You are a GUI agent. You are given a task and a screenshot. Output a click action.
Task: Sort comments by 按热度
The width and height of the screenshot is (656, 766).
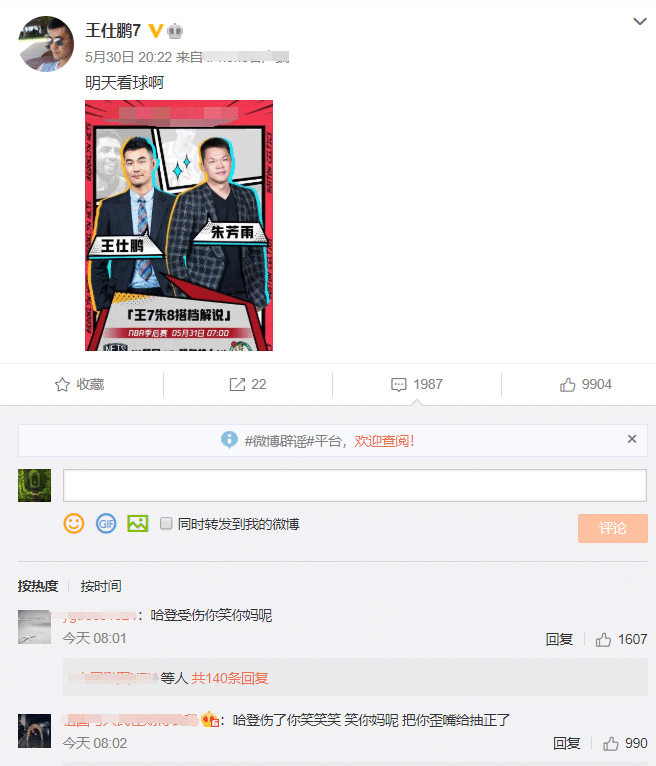(x=38, y=586)
